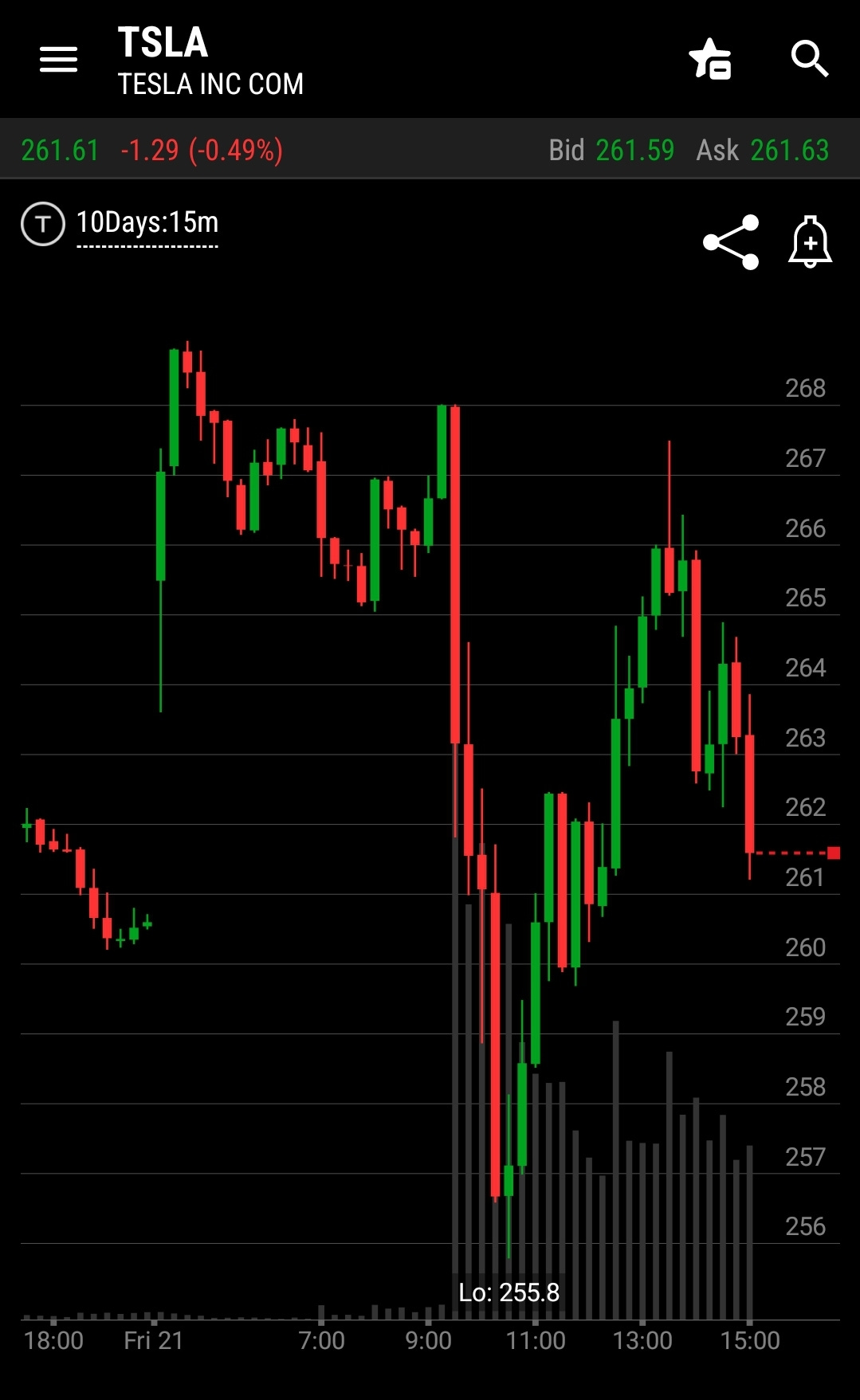Open the symbol search
The height and width of the screenshot is (1400, 860).
point(810,59)
